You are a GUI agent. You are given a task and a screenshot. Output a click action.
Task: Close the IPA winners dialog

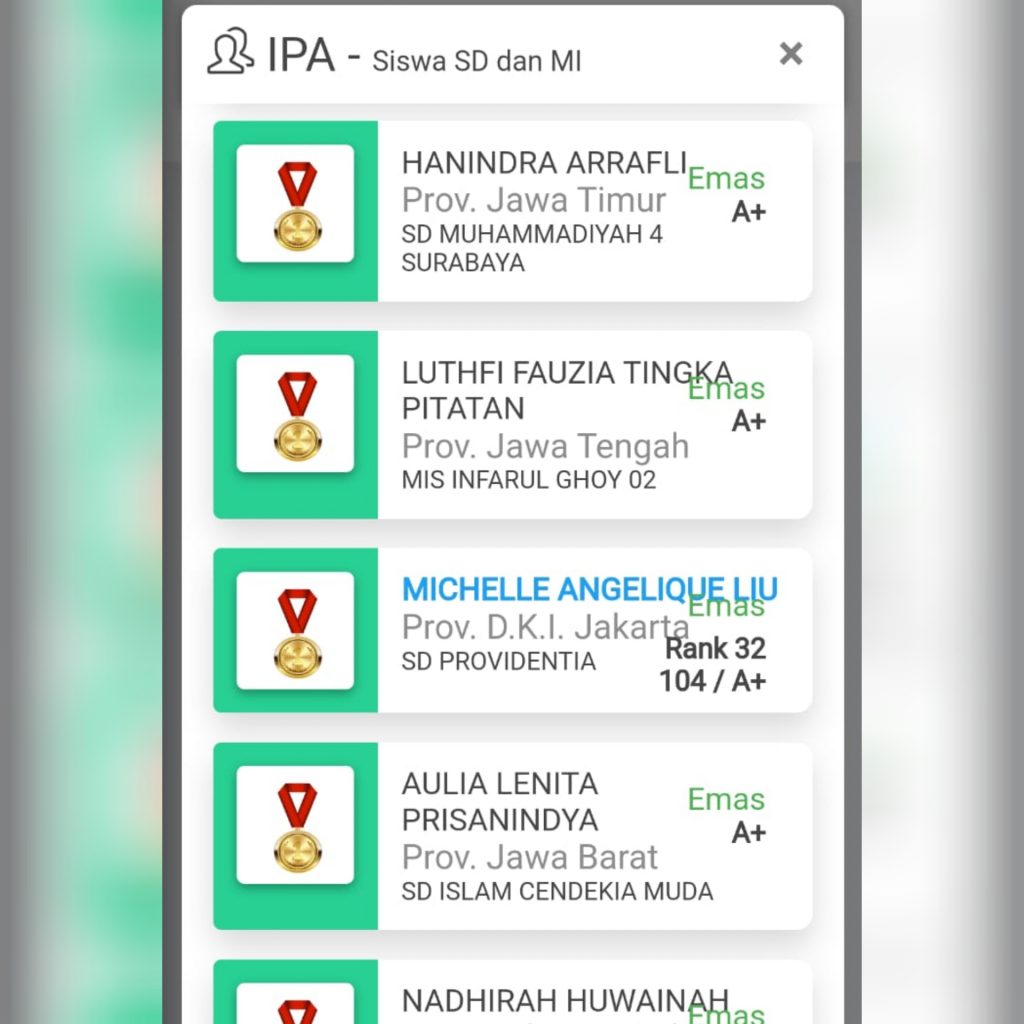click(x=791, y=54)
